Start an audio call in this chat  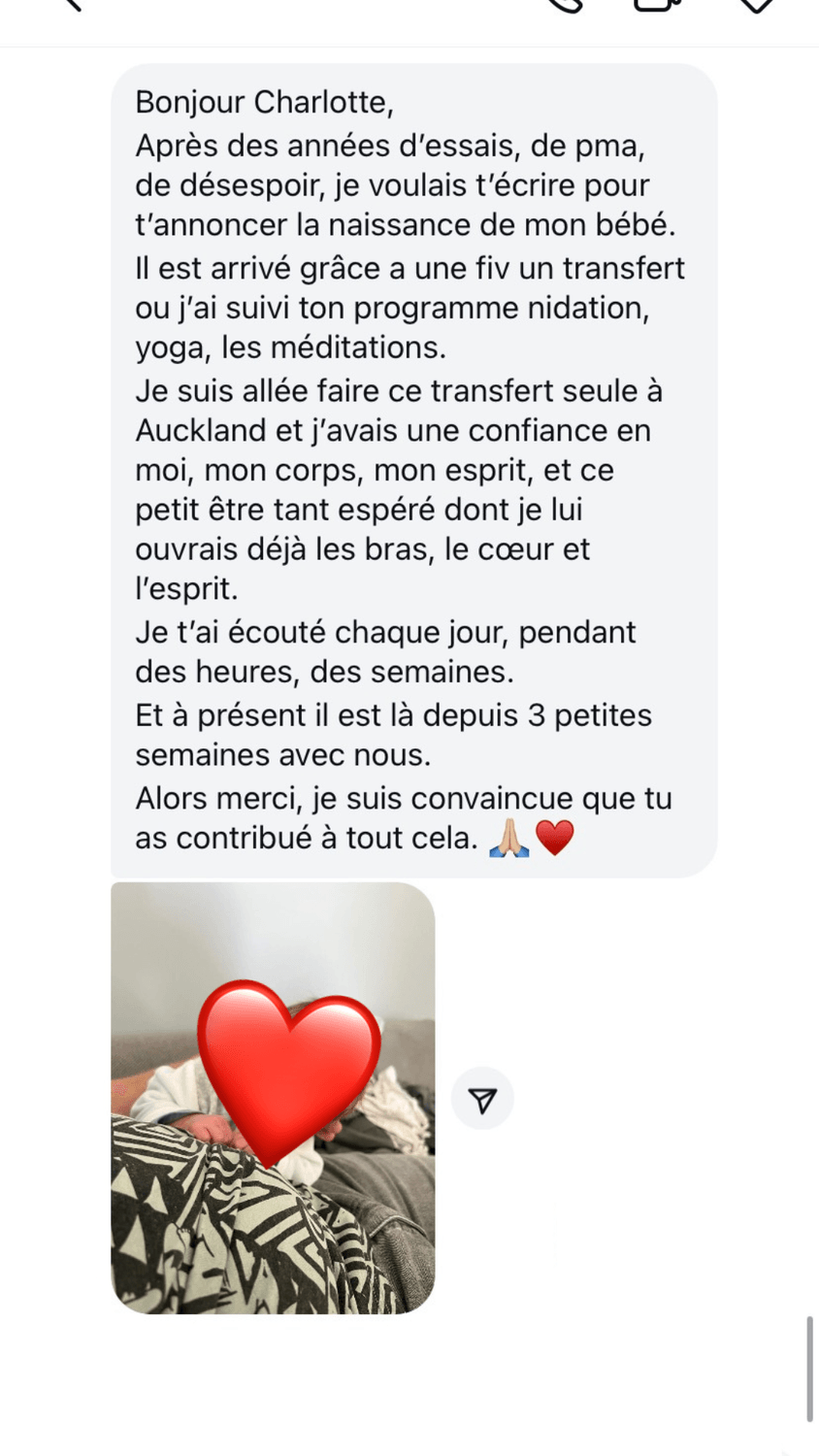point(565,5)
